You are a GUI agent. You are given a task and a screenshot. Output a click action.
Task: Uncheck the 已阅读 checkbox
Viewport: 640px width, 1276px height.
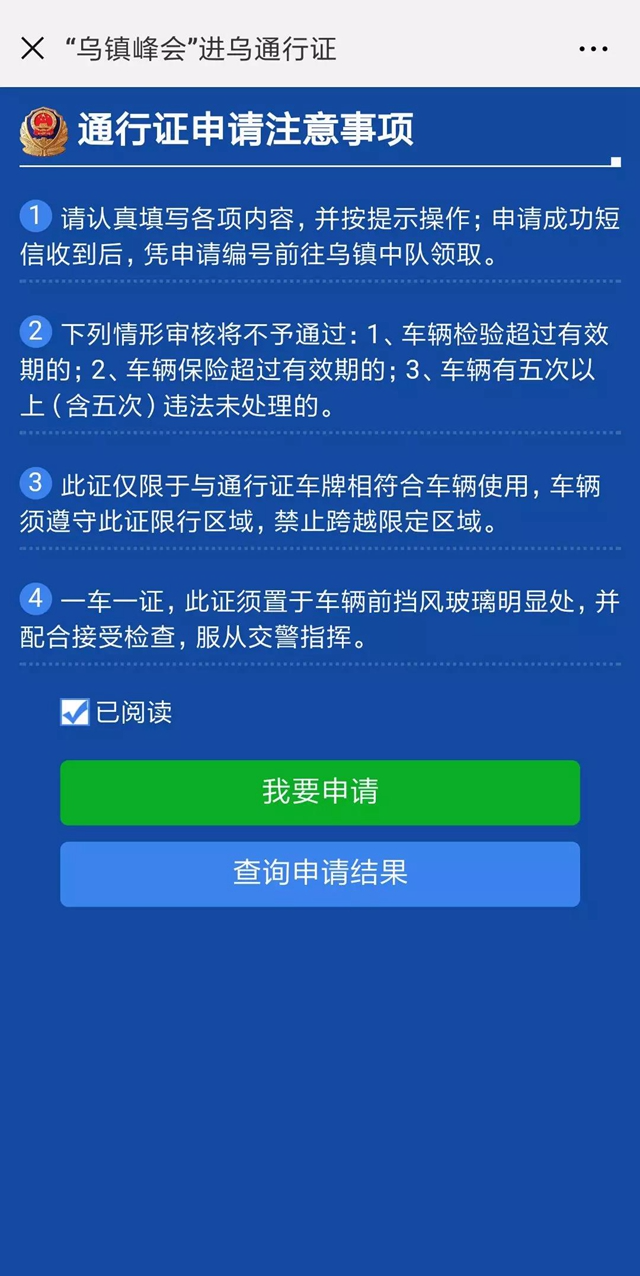[x=75, y=712]
